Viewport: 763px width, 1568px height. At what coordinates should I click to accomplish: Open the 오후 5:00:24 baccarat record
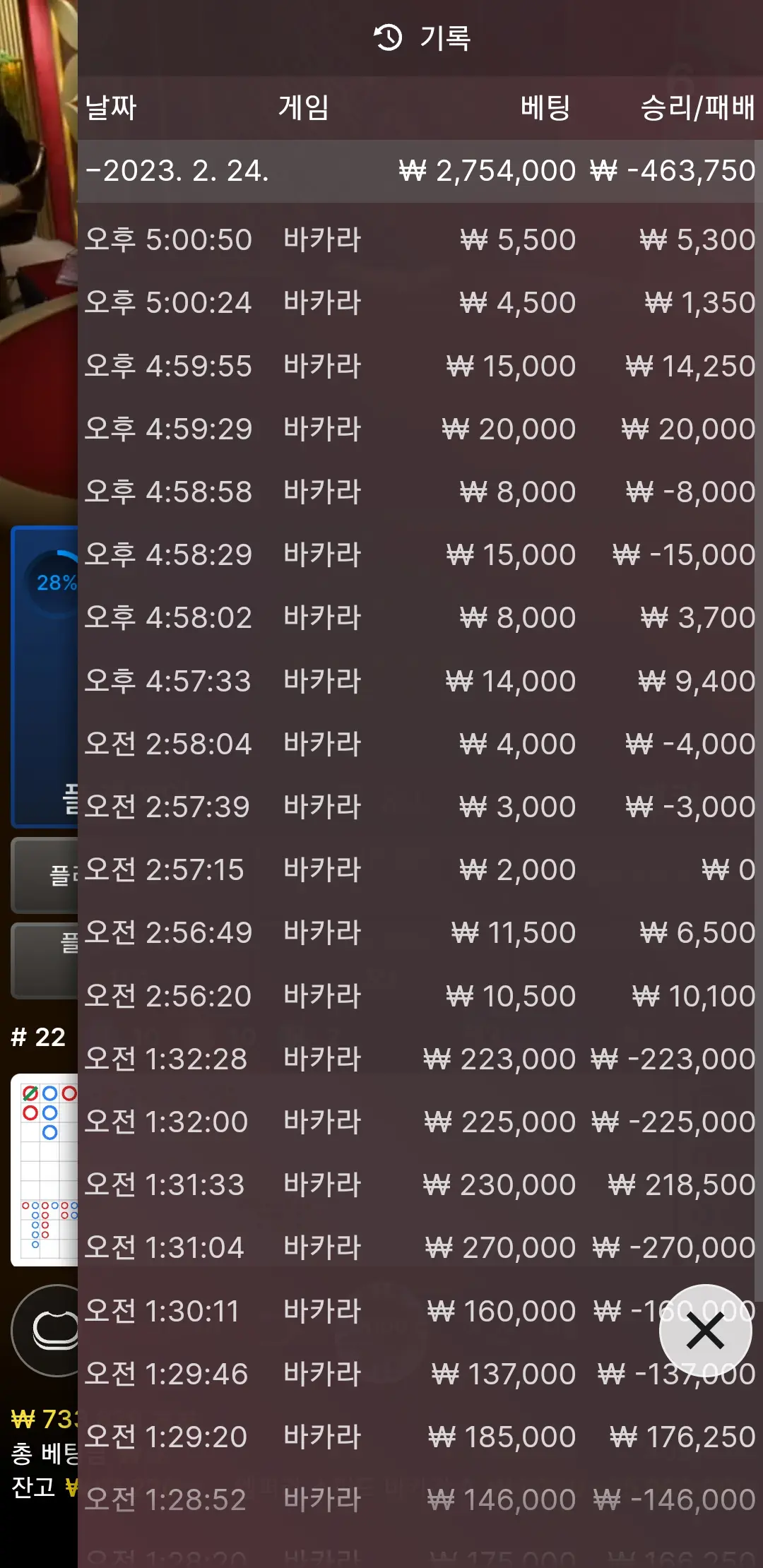(x=420, y=302)
